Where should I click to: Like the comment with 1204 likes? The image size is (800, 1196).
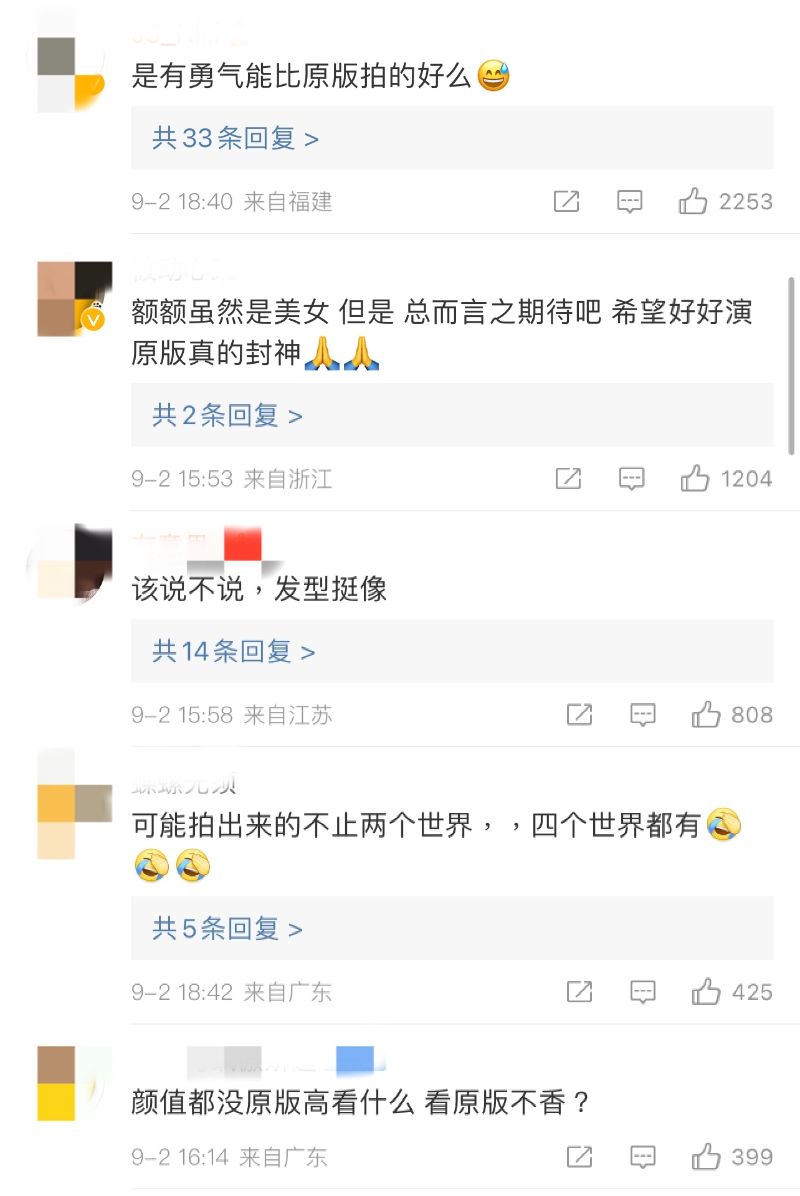click(x=695, y=479)
